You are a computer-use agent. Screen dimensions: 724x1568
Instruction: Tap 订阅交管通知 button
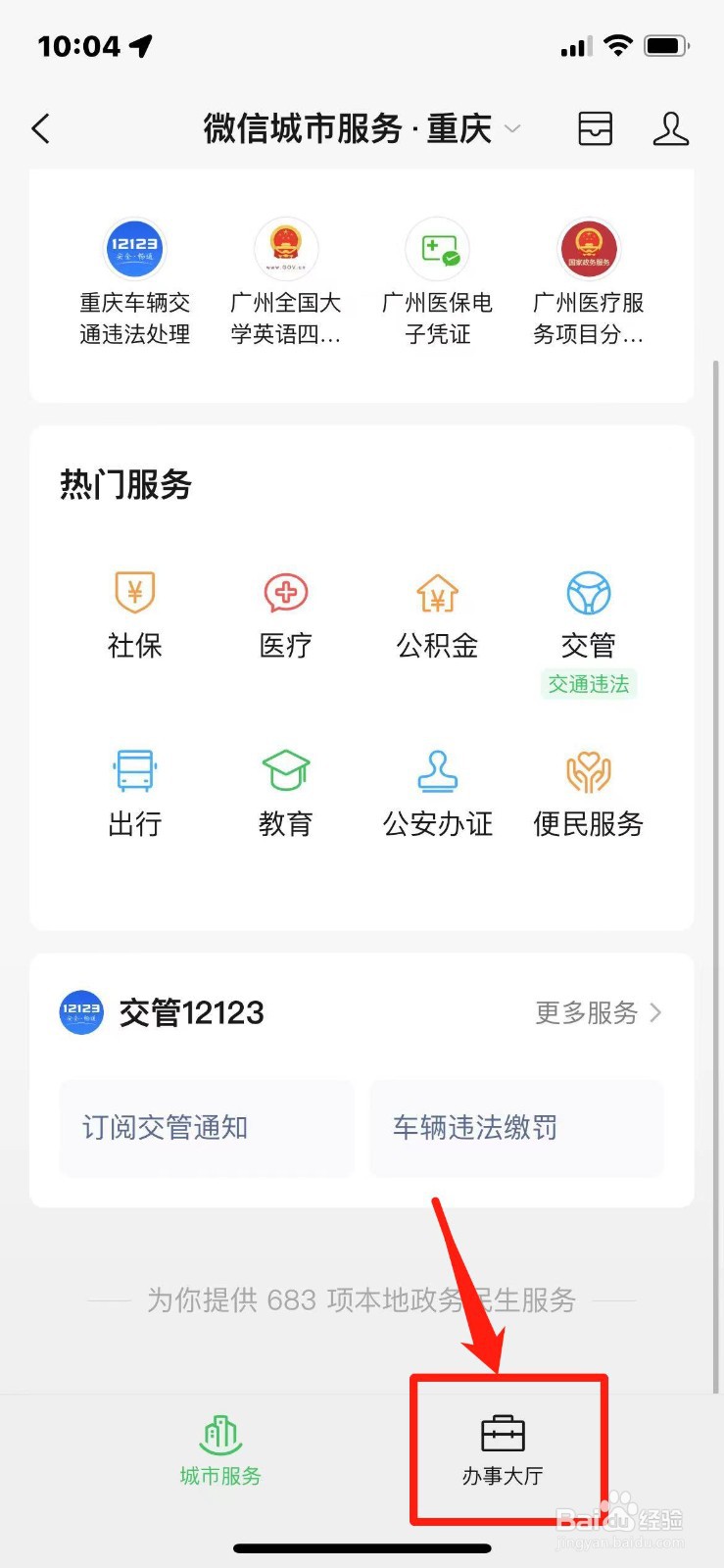[x=207, y=1128]
